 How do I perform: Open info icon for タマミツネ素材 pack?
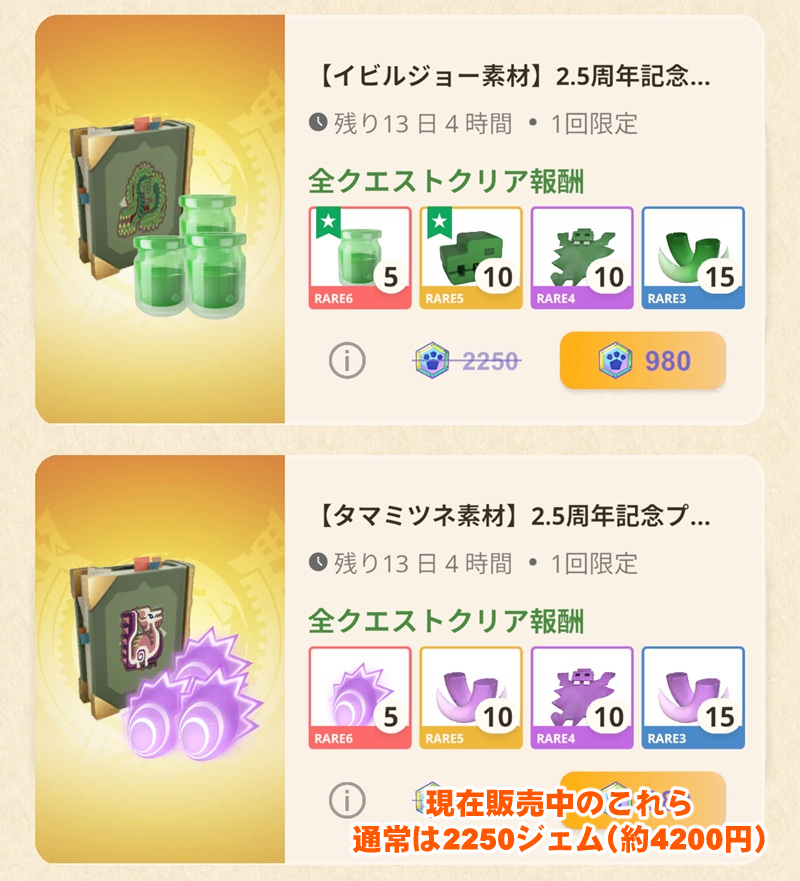coord(347,800)
